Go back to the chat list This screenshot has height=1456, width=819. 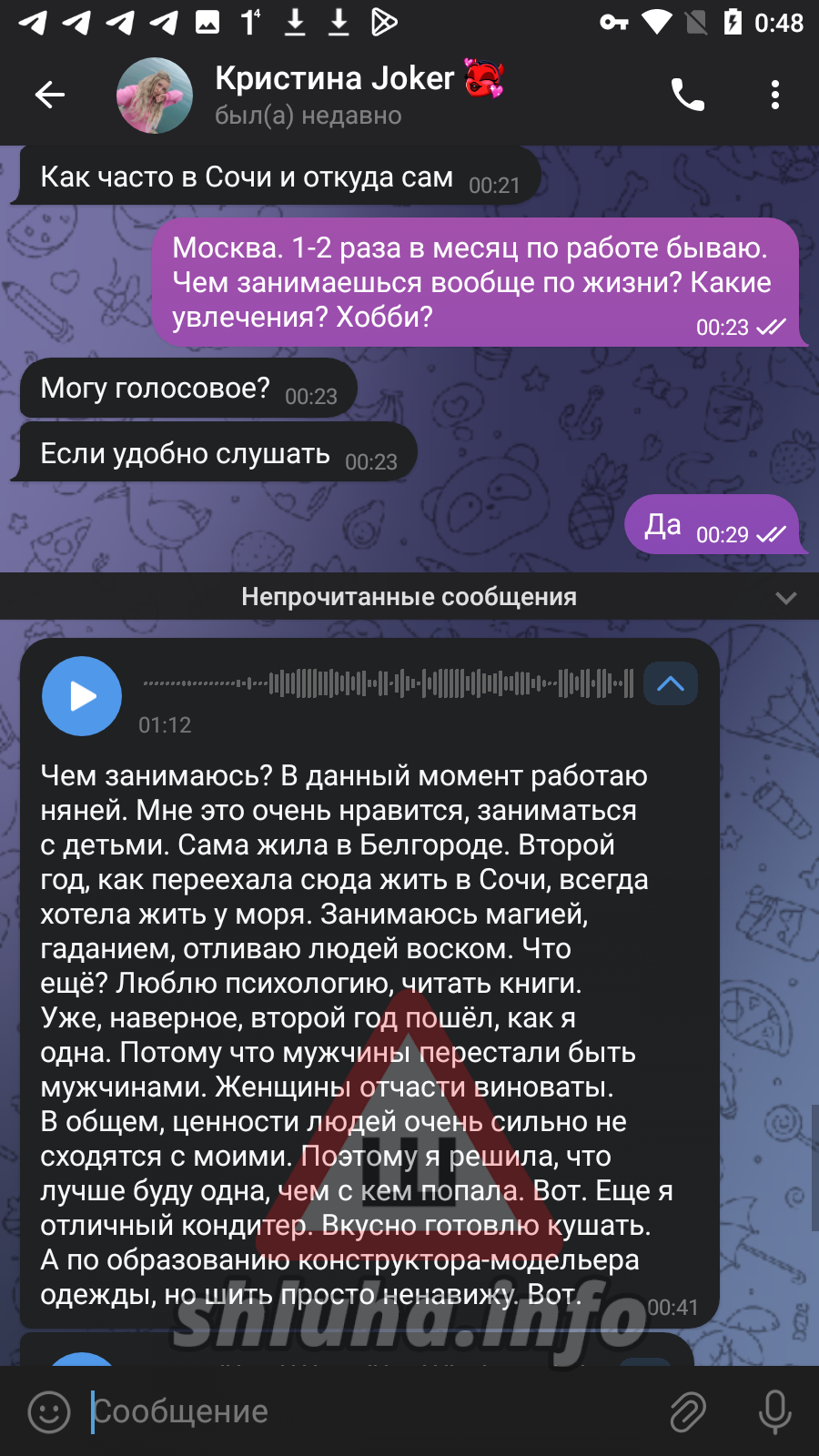(49, 95)
